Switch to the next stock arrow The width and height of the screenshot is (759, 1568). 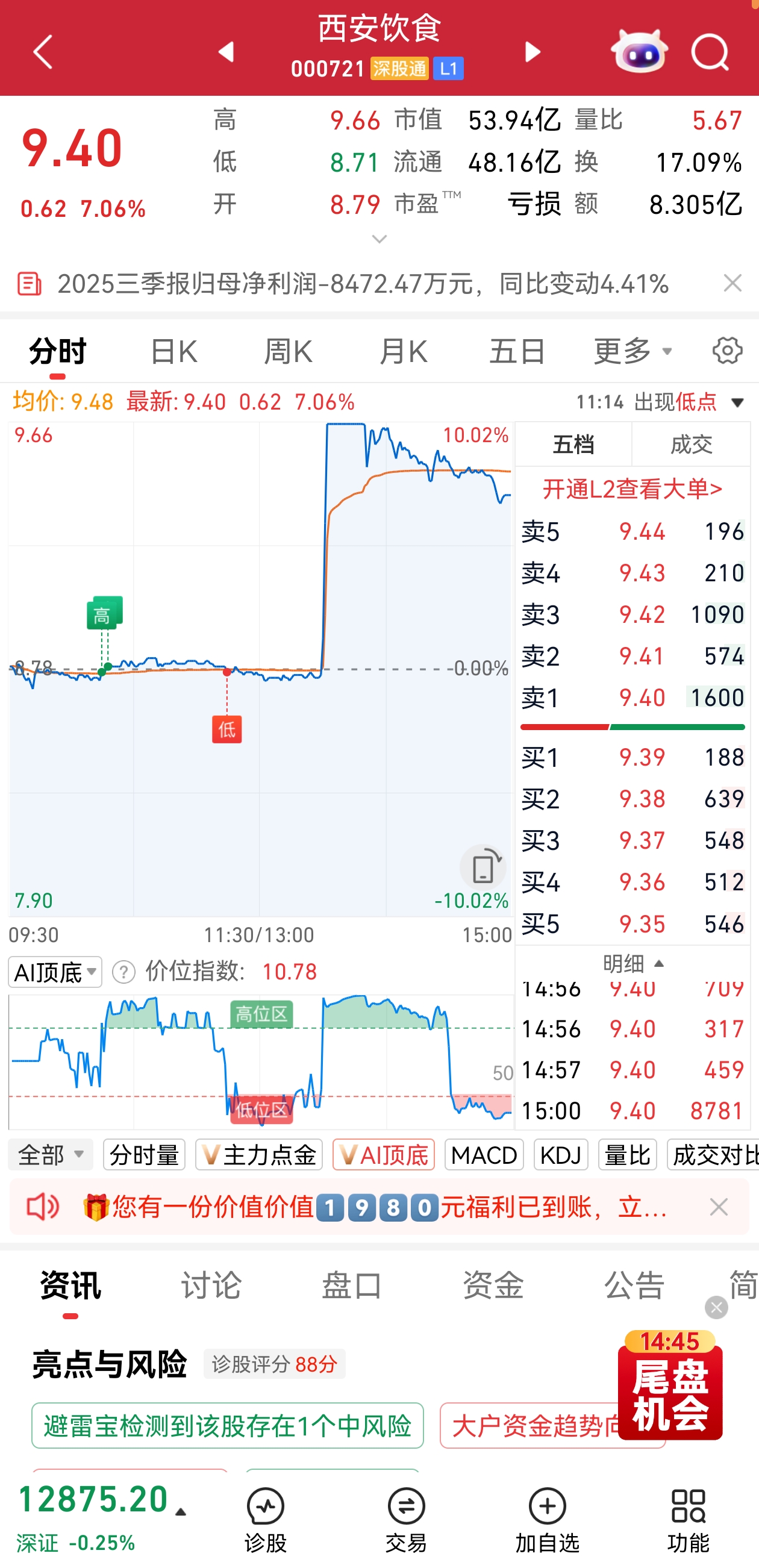click(533, 52)
